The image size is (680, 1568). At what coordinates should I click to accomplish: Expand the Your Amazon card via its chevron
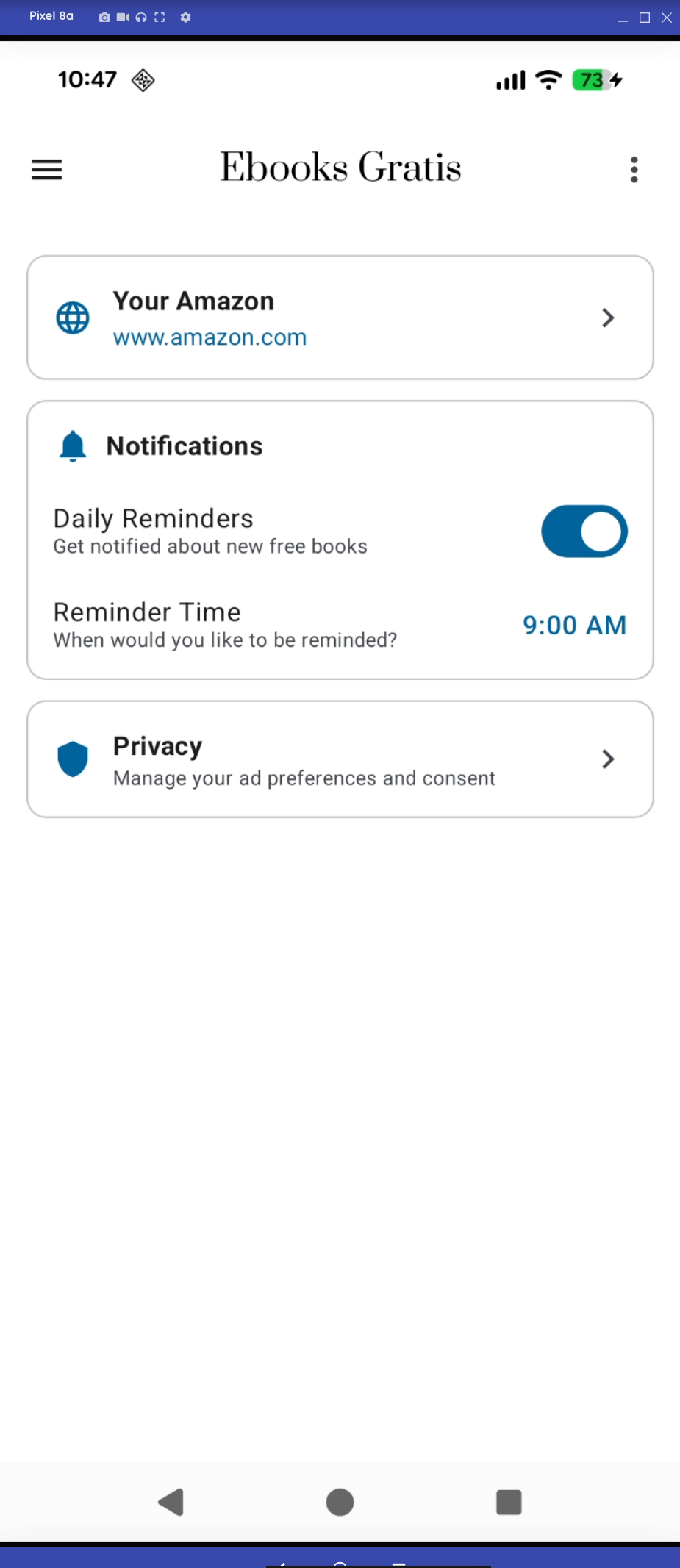pos(608,318)
